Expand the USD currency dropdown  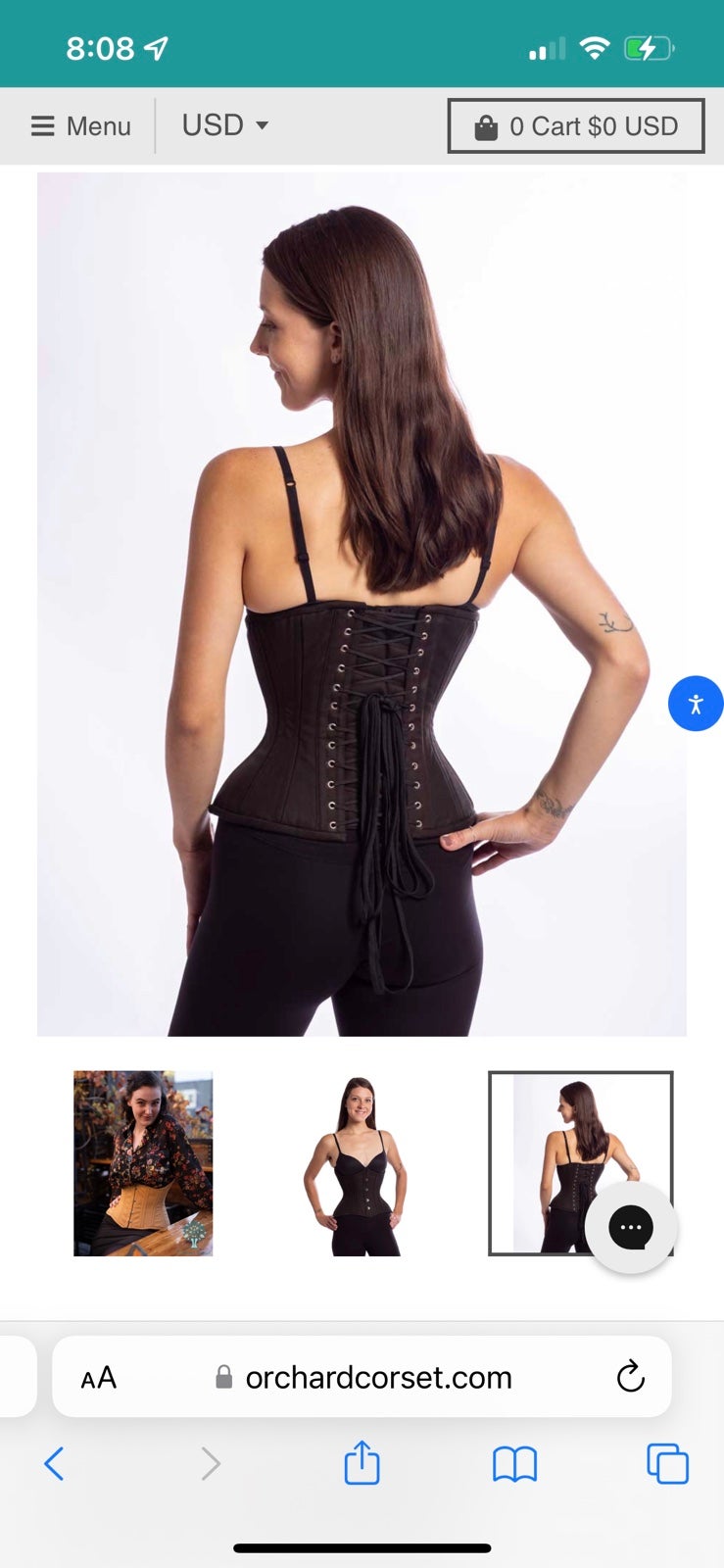(x=224, y=125)
